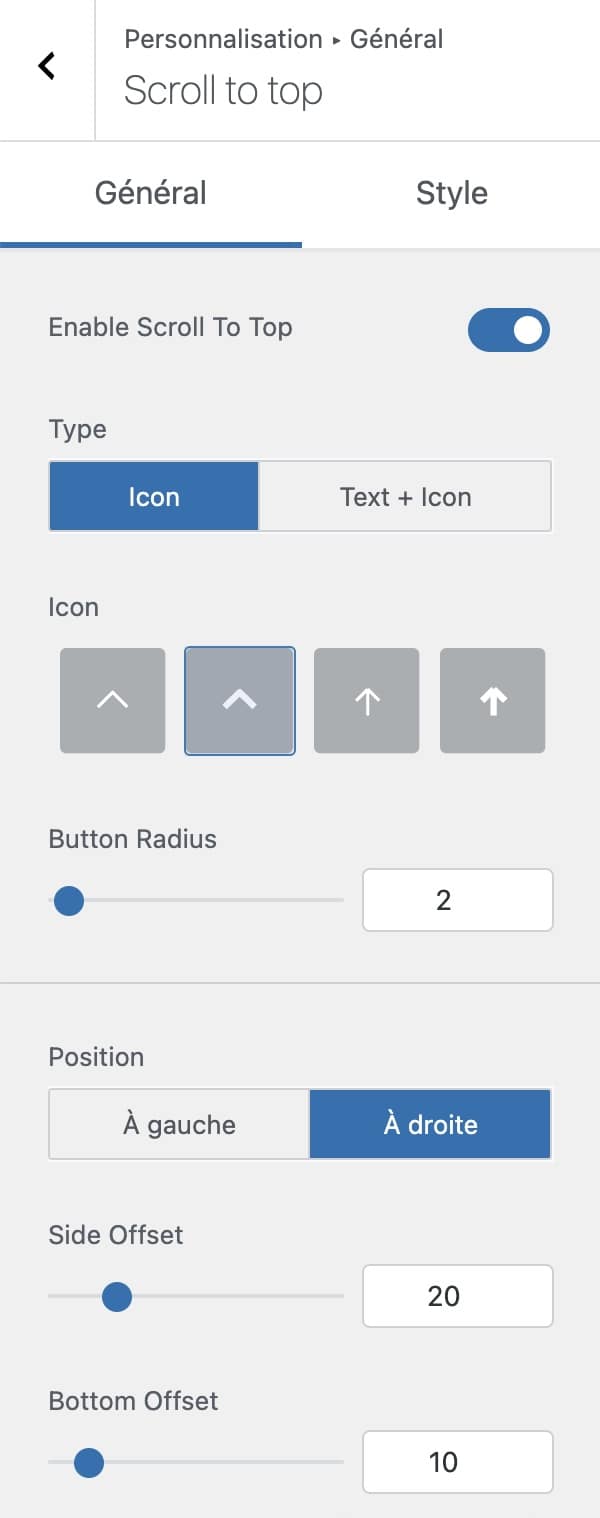Image resolution: width=600 pixels, height=1518 pixels.
Task: Choose the Icon type option
Action: [154, 497]
